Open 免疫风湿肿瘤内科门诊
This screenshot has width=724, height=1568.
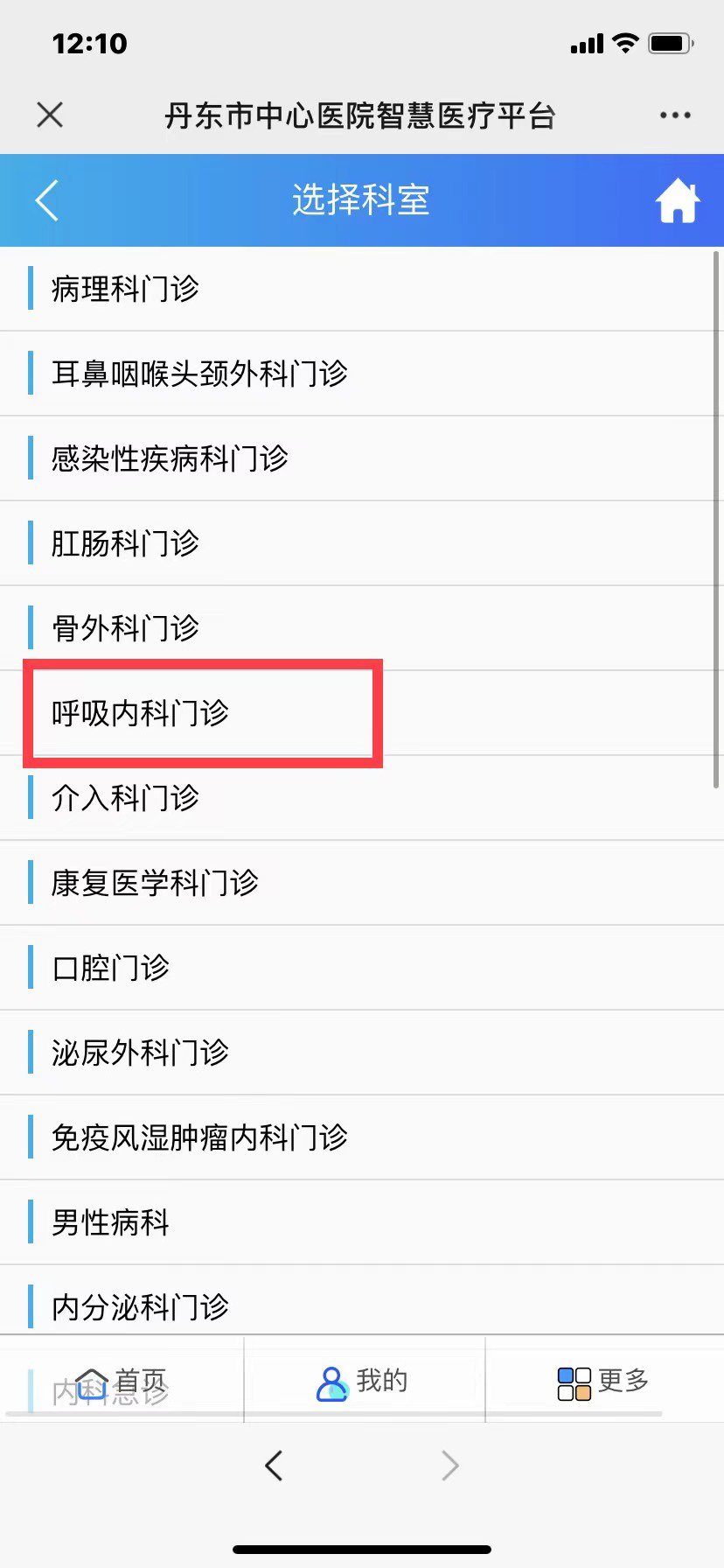199,1137
